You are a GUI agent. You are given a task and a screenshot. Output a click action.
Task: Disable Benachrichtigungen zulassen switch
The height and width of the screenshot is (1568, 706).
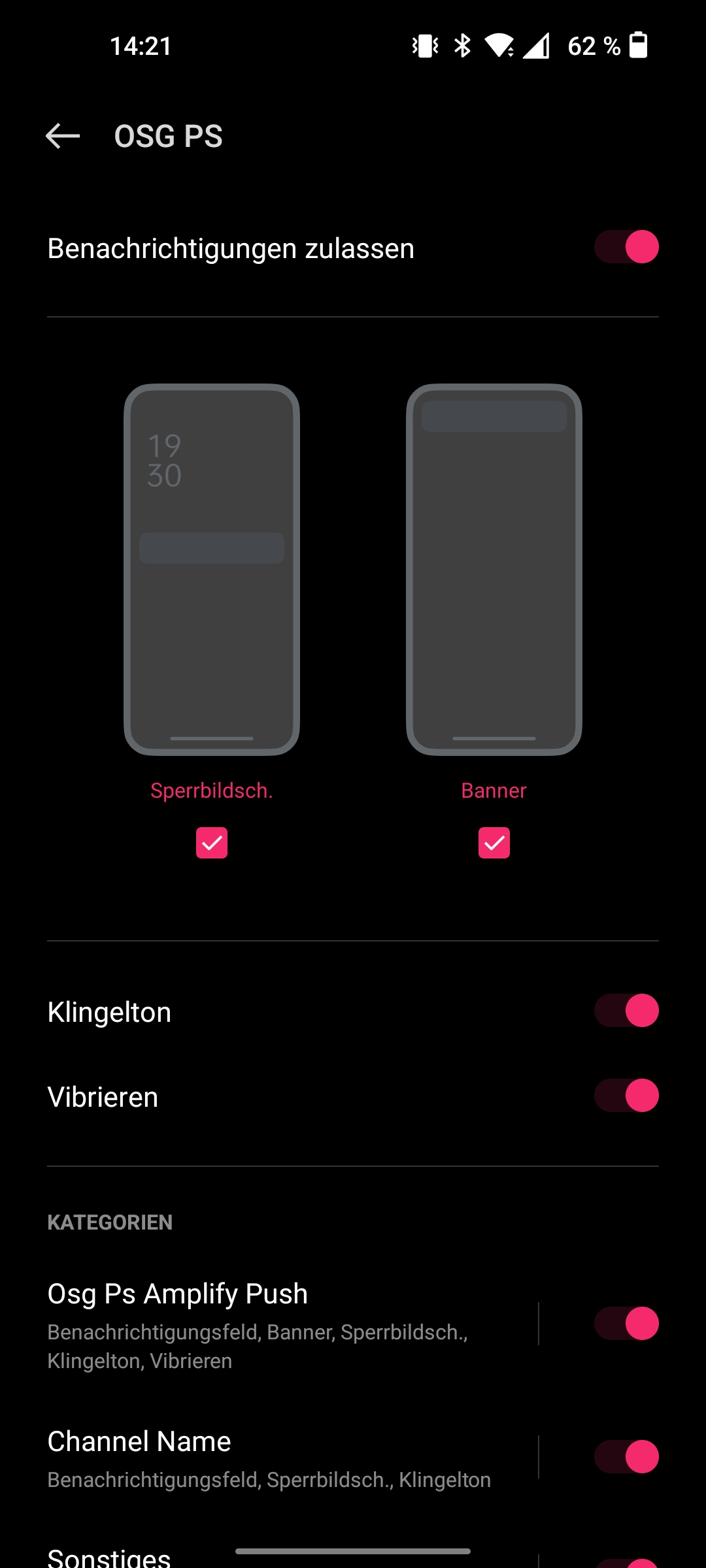[626, 247]
